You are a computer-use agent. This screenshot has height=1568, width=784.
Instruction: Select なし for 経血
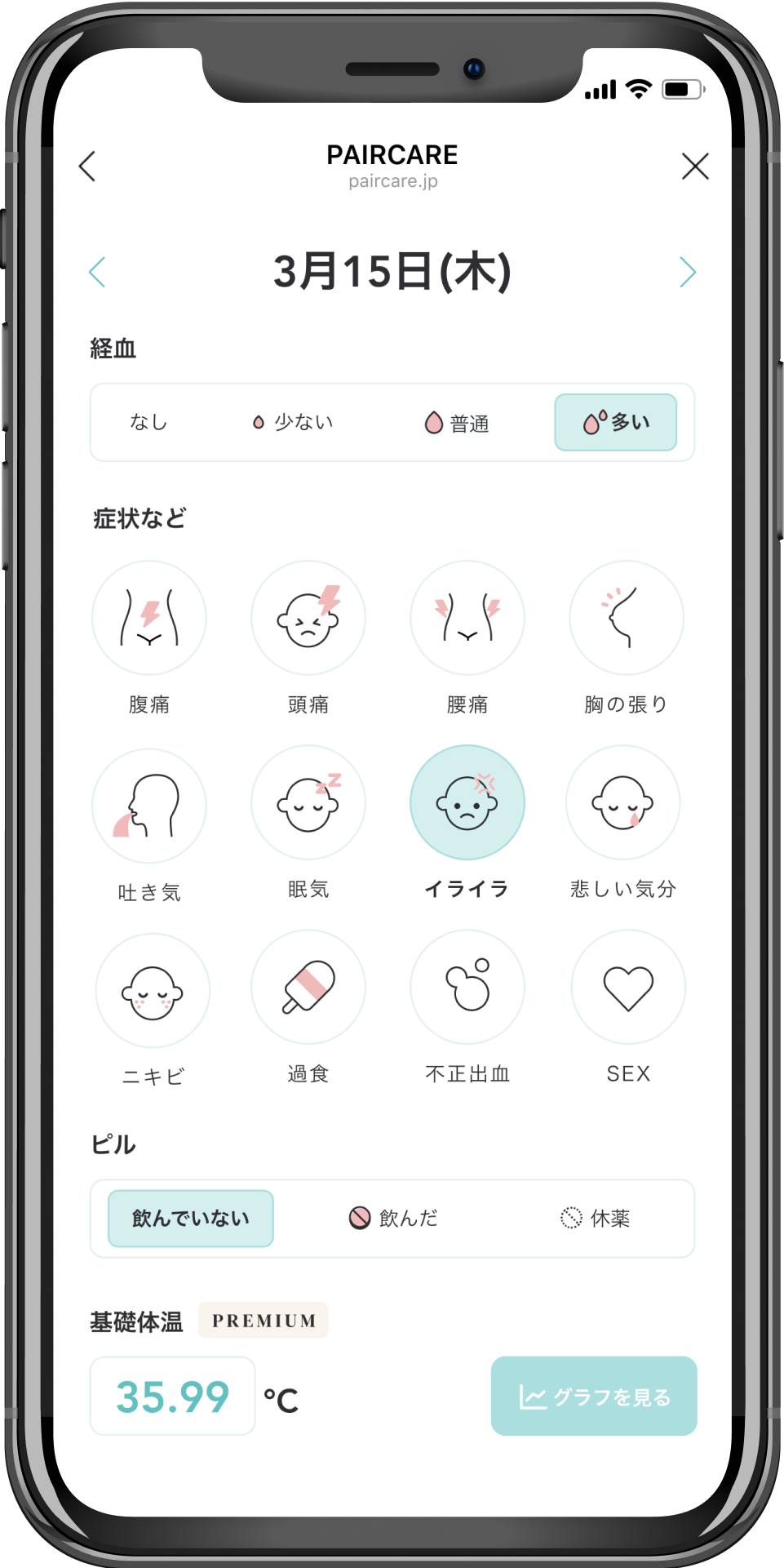(148, 422)
